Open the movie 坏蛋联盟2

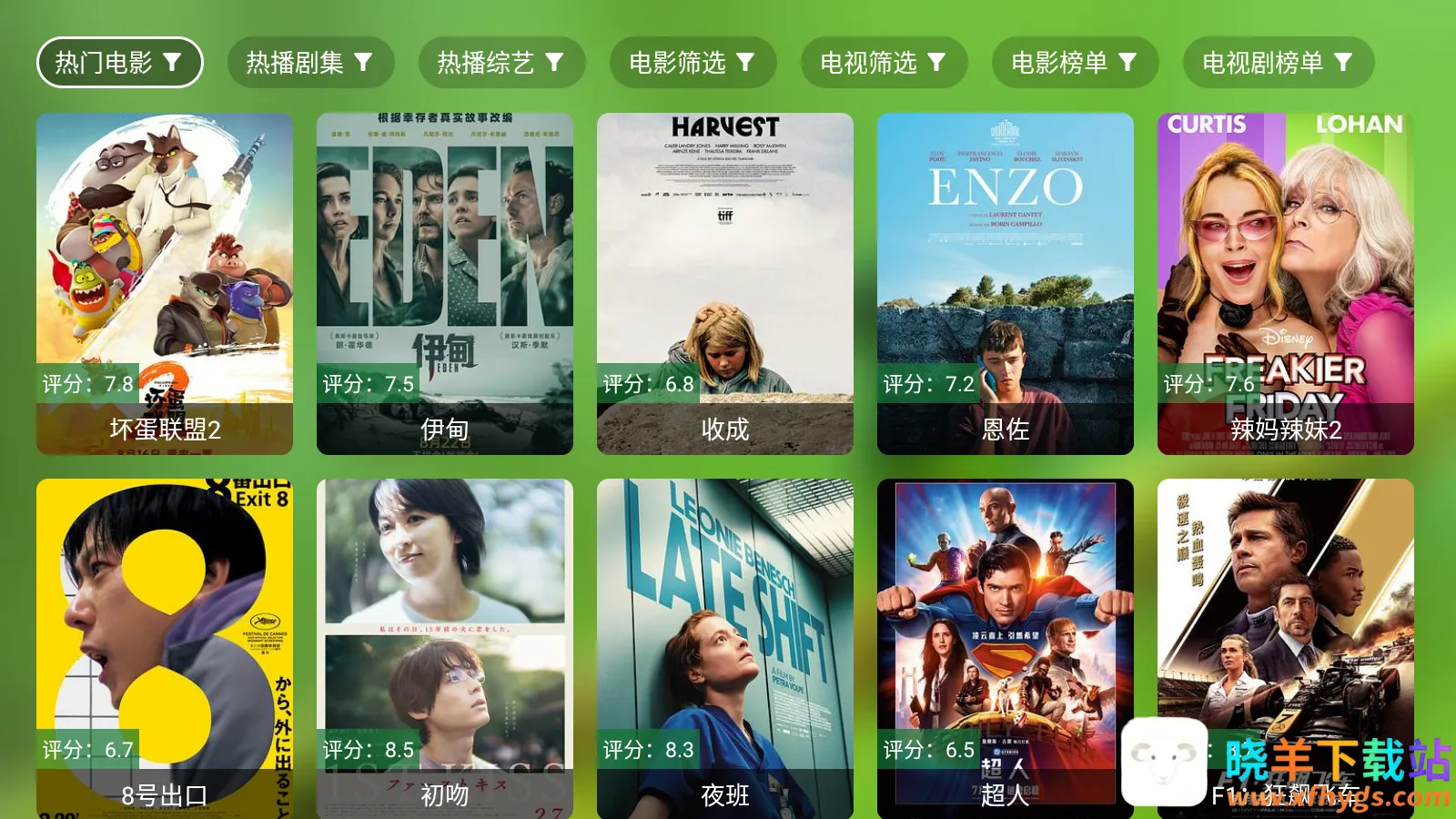tap(165, 283)
